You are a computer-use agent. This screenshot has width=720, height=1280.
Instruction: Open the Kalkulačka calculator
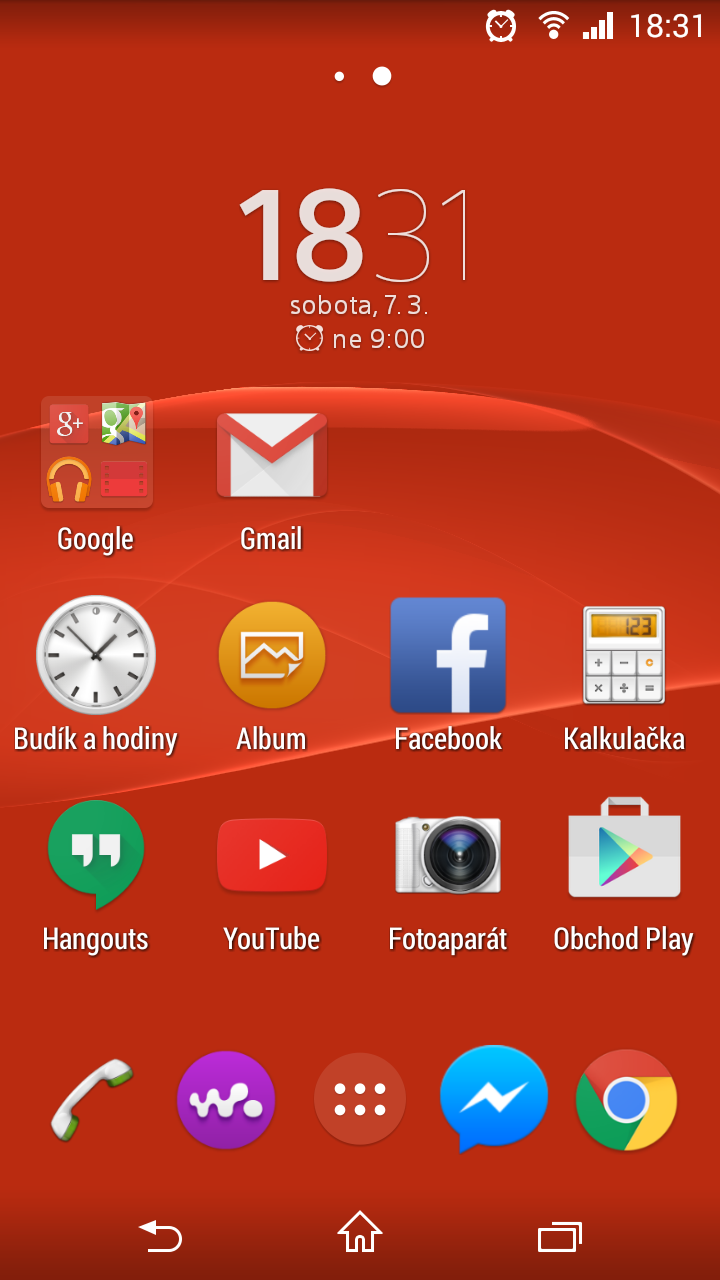click(x=623, y=655)
